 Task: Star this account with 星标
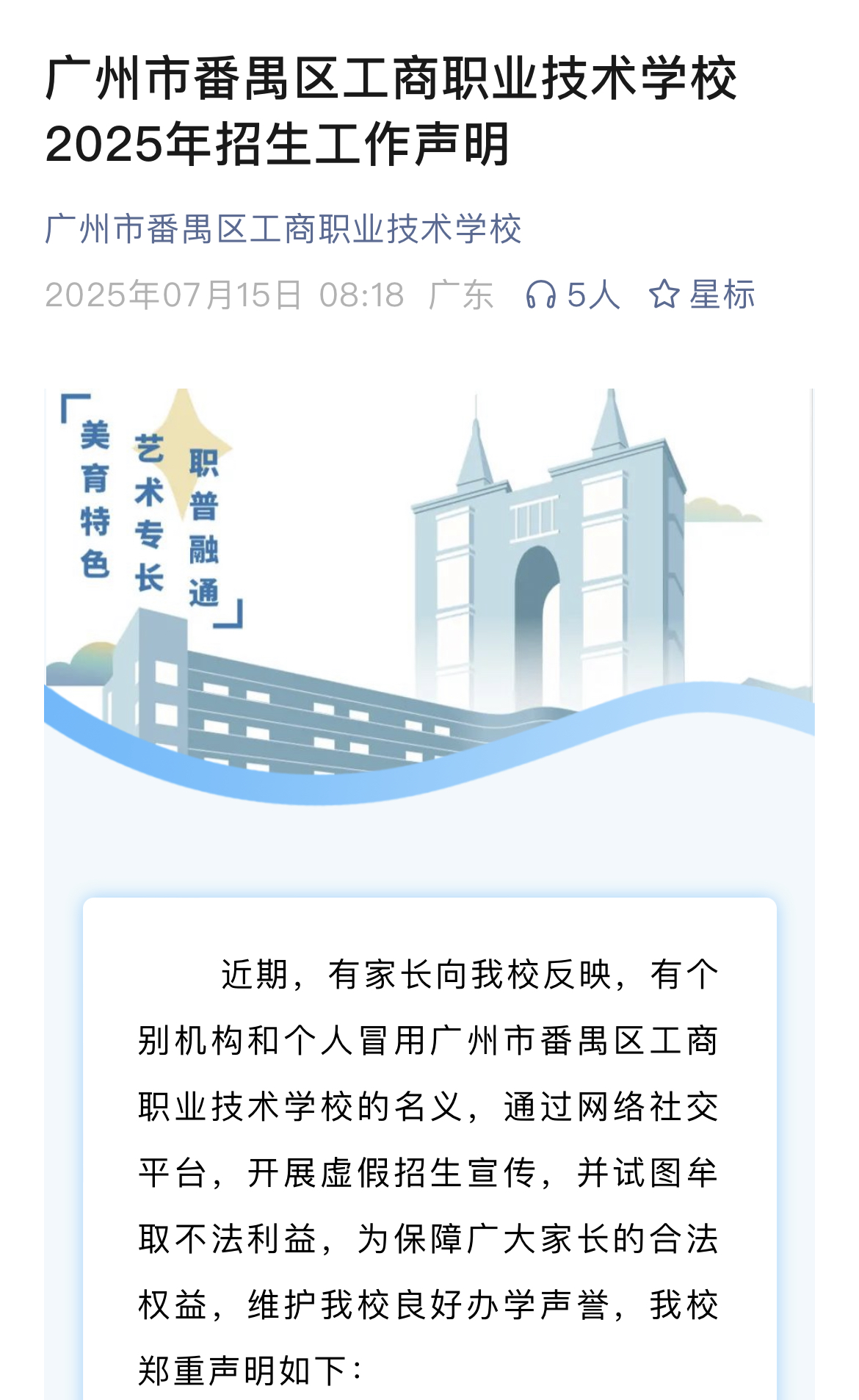point(702,295)
